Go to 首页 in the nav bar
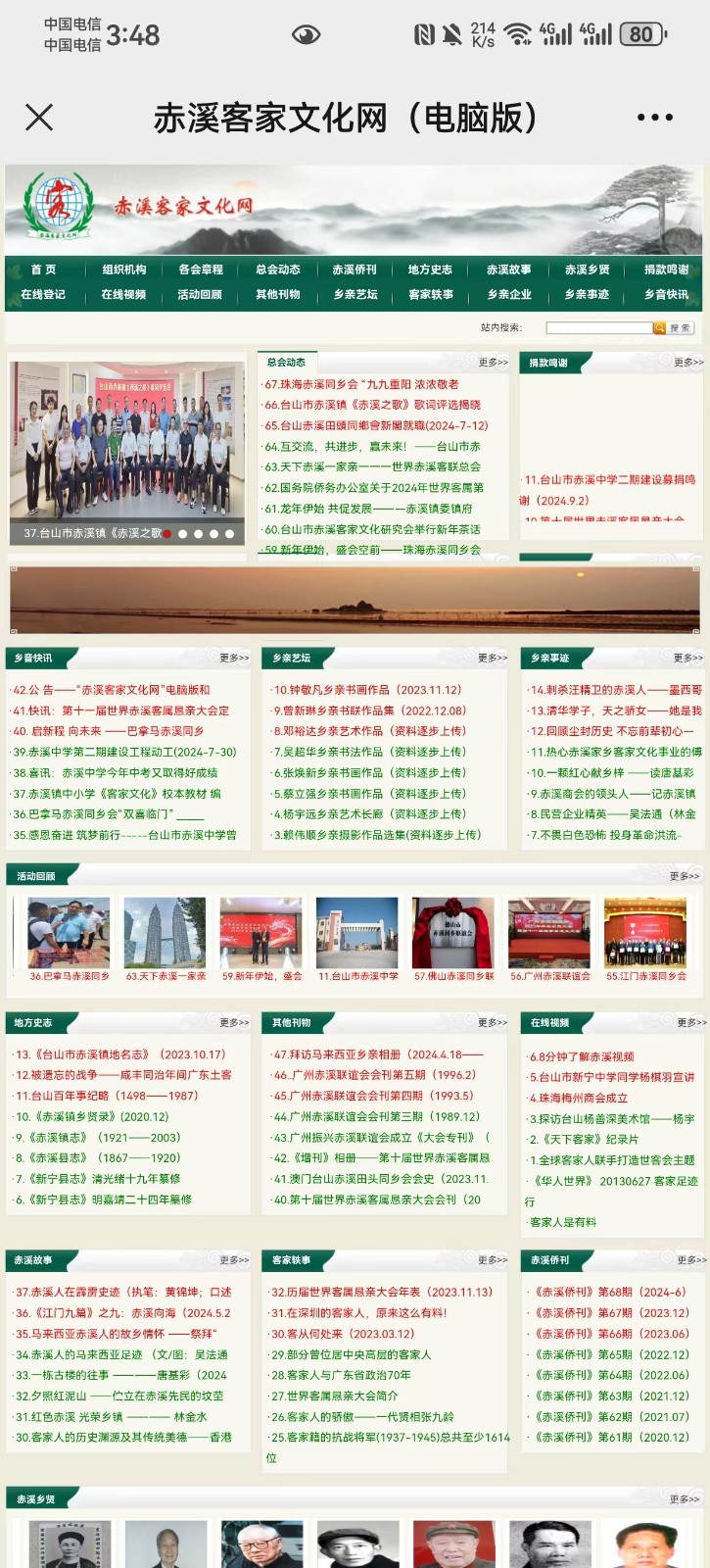 pos(43,269)
